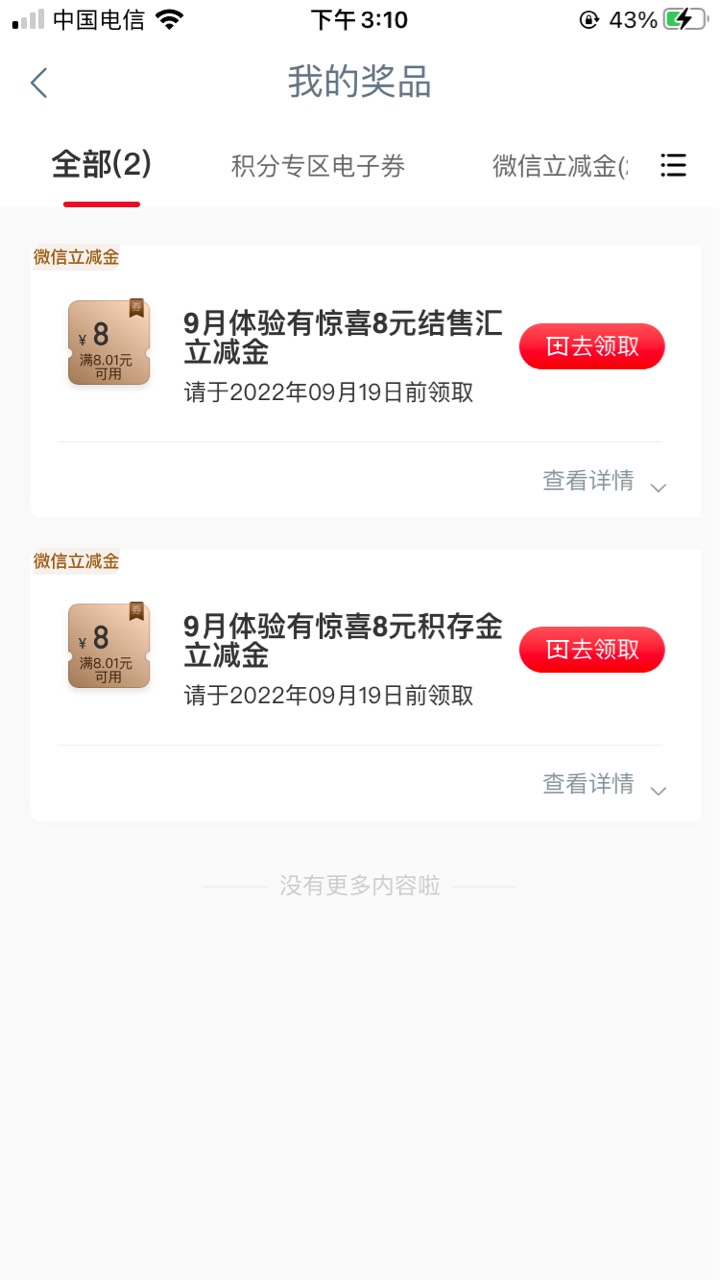Tap 去领取 for 8元结售汇立减金
The image size is (720, 1280).
[x=591, y=347]
